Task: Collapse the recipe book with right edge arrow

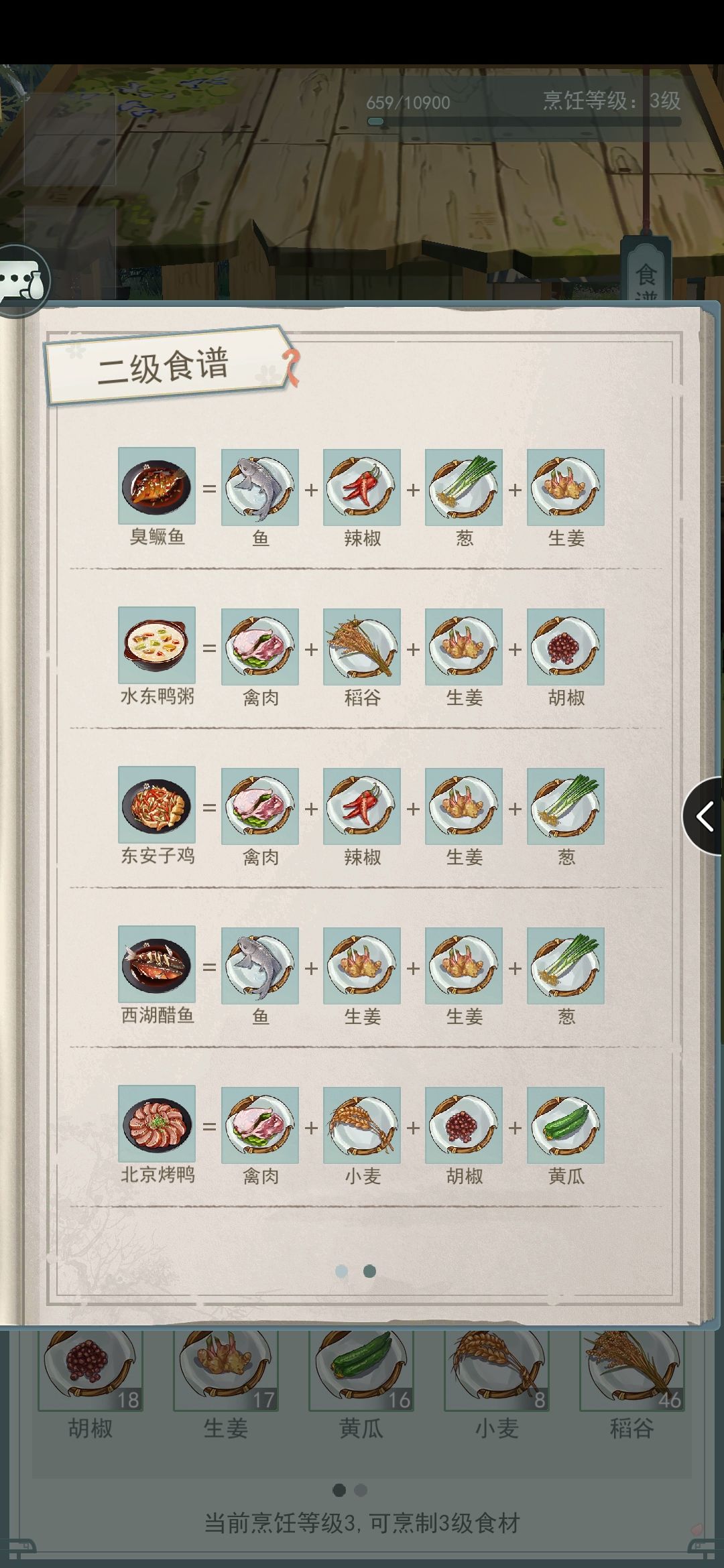Action: (x=705, y=817)
